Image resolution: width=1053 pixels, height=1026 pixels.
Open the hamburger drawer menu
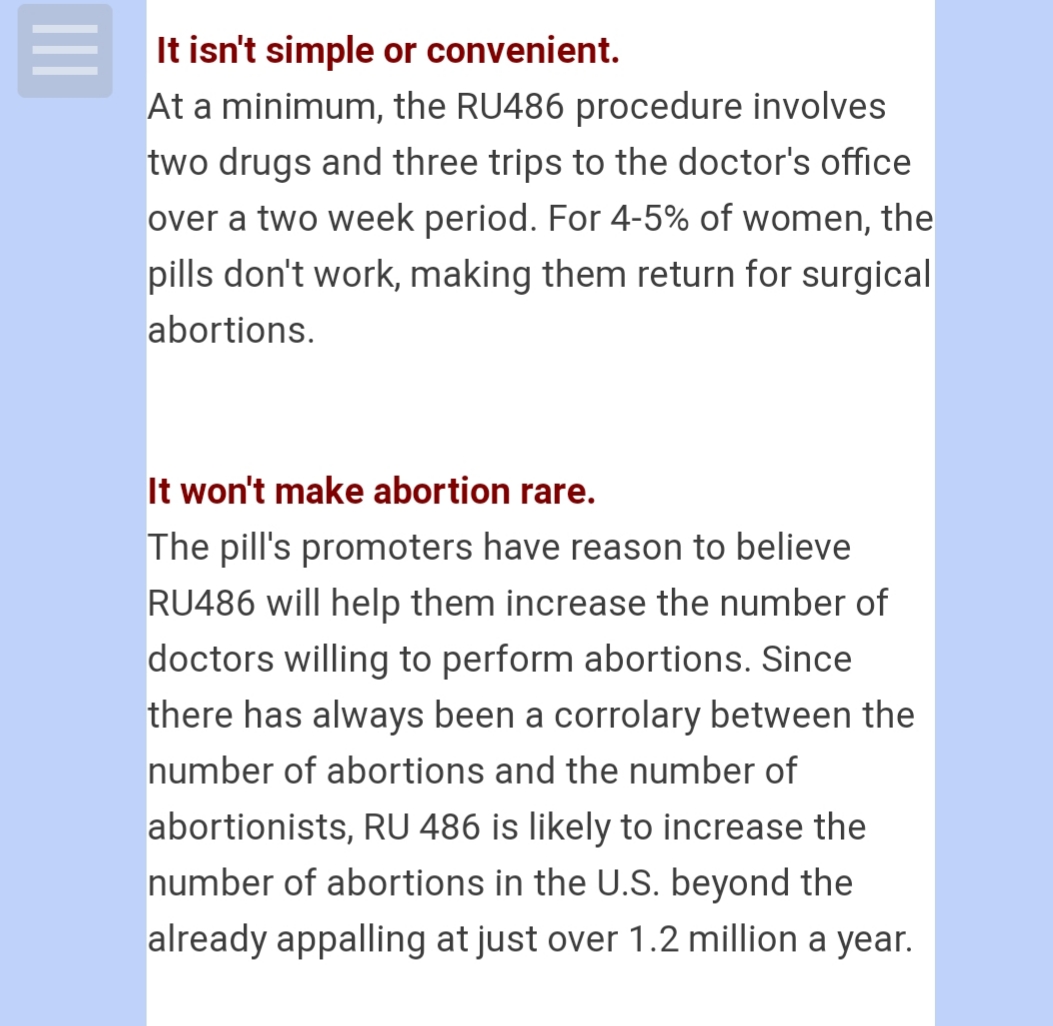click(x=65, y=50)
